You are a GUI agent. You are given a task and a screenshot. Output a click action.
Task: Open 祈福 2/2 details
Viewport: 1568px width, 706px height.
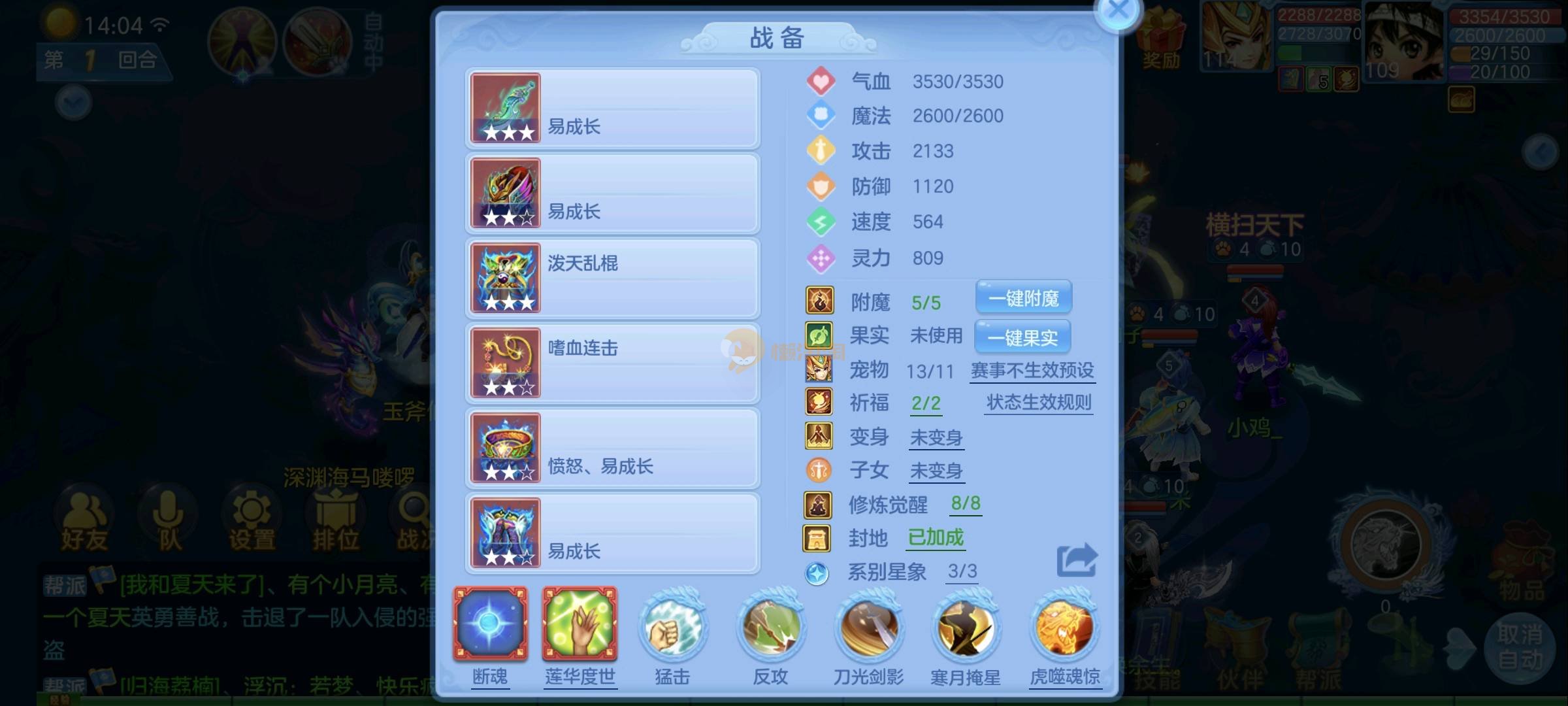pos(926,403)
